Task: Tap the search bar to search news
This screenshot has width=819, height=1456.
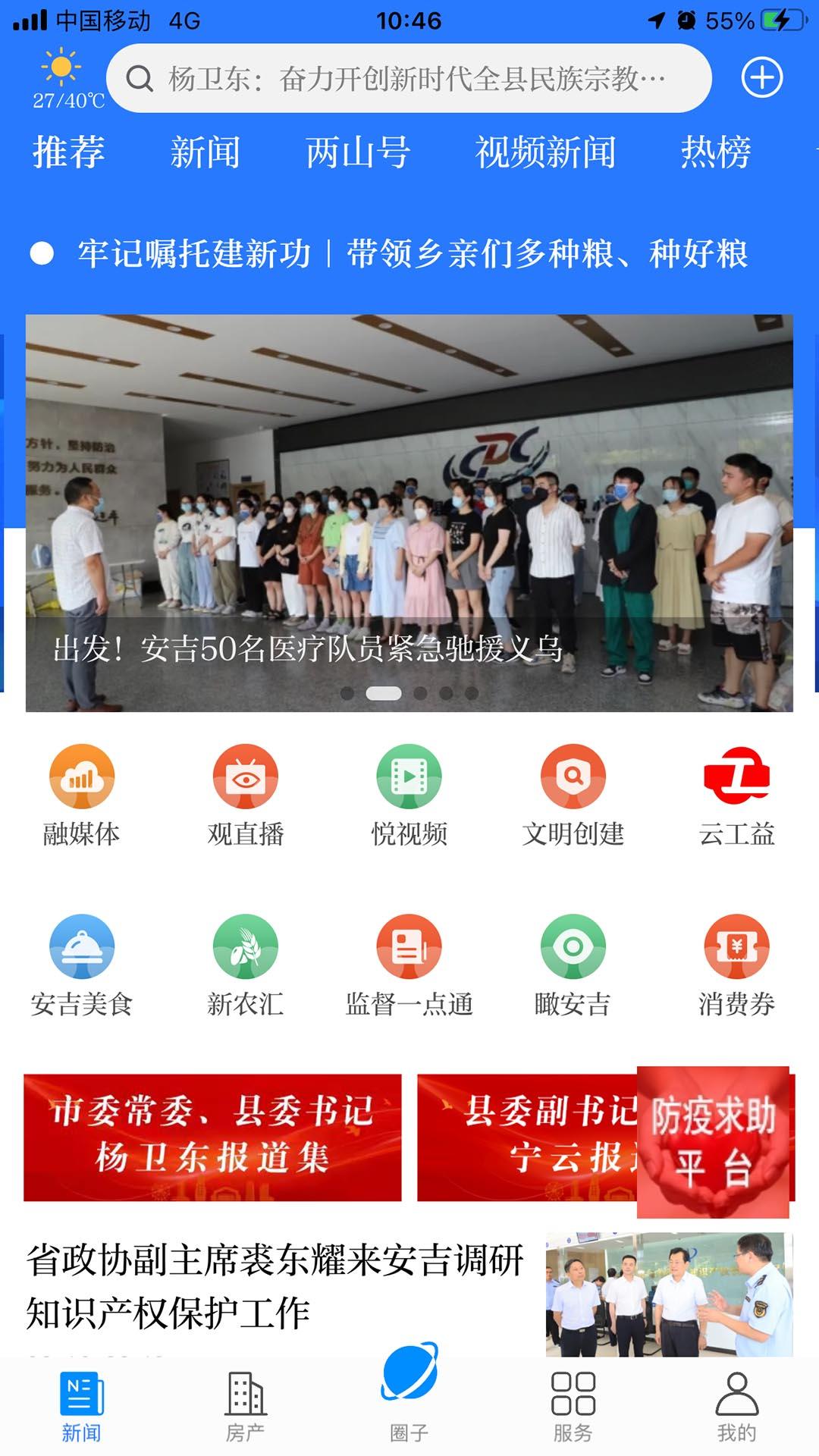Action: pos(409,78)
